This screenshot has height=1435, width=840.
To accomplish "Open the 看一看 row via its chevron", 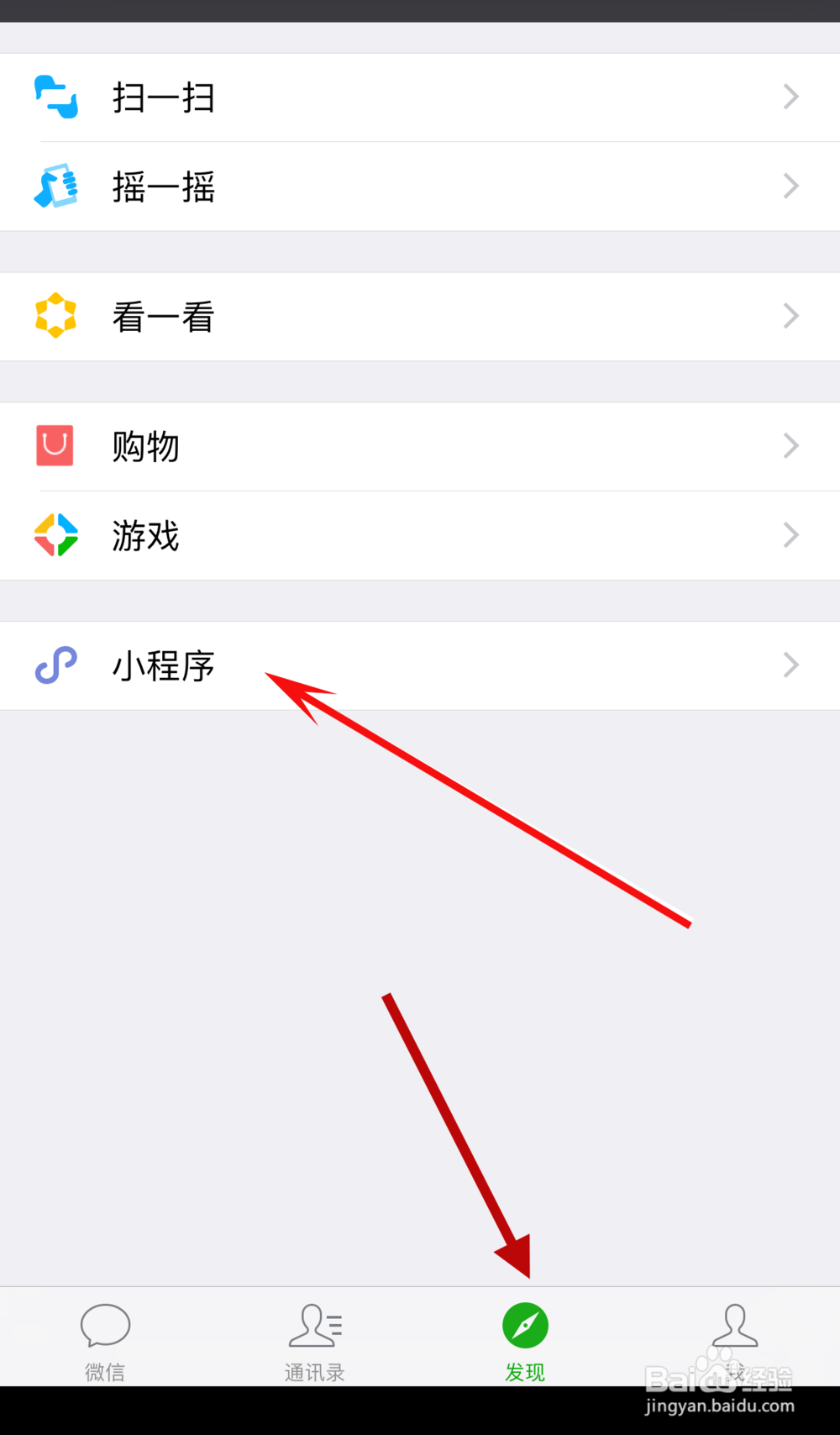I will point(790,316).
